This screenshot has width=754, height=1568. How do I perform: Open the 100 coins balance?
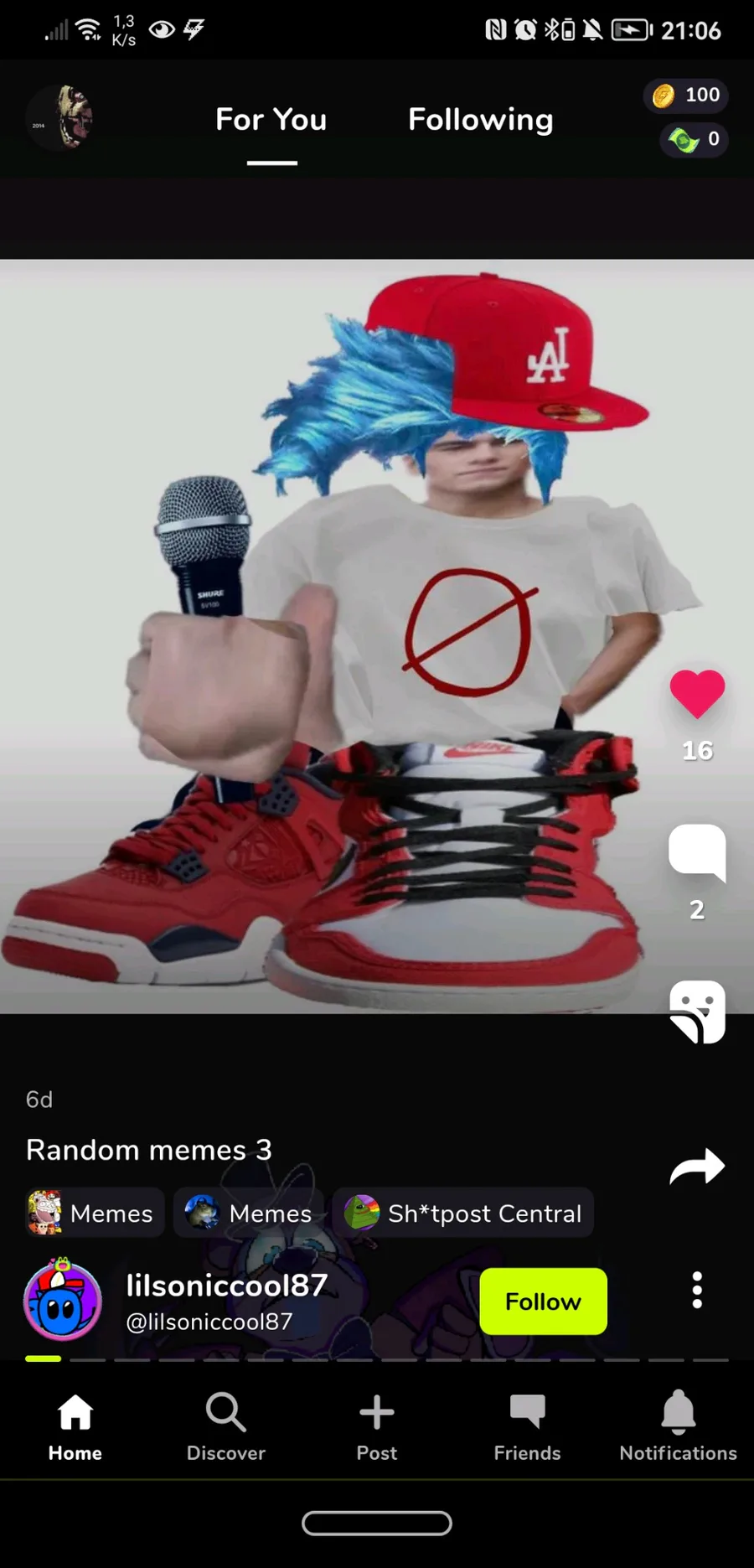click(686, 95)
